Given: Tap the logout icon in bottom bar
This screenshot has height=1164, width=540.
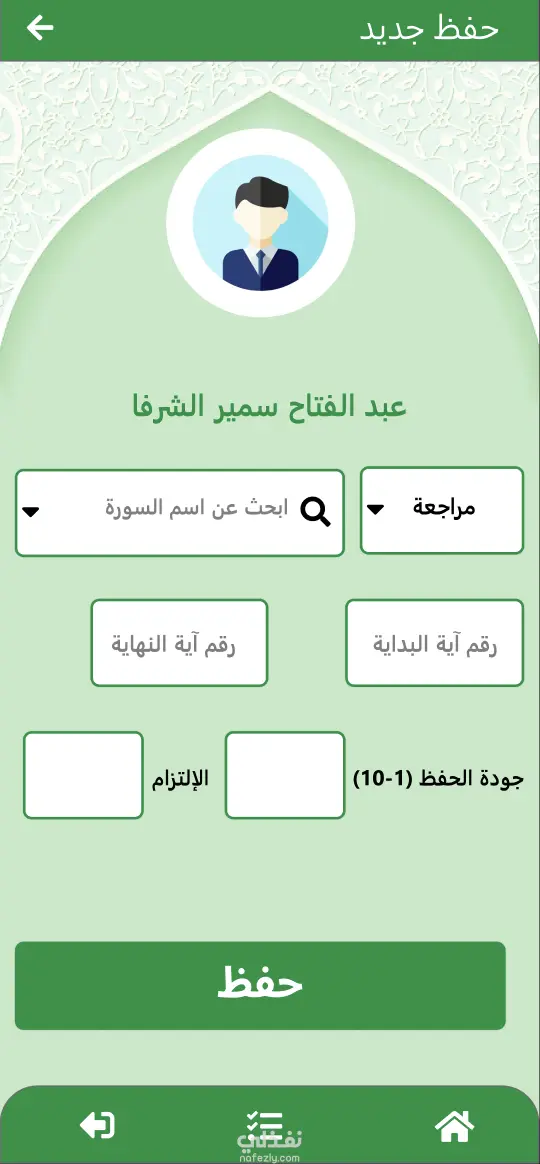Looking at the screenshot, I should [x=97, y=1125].
